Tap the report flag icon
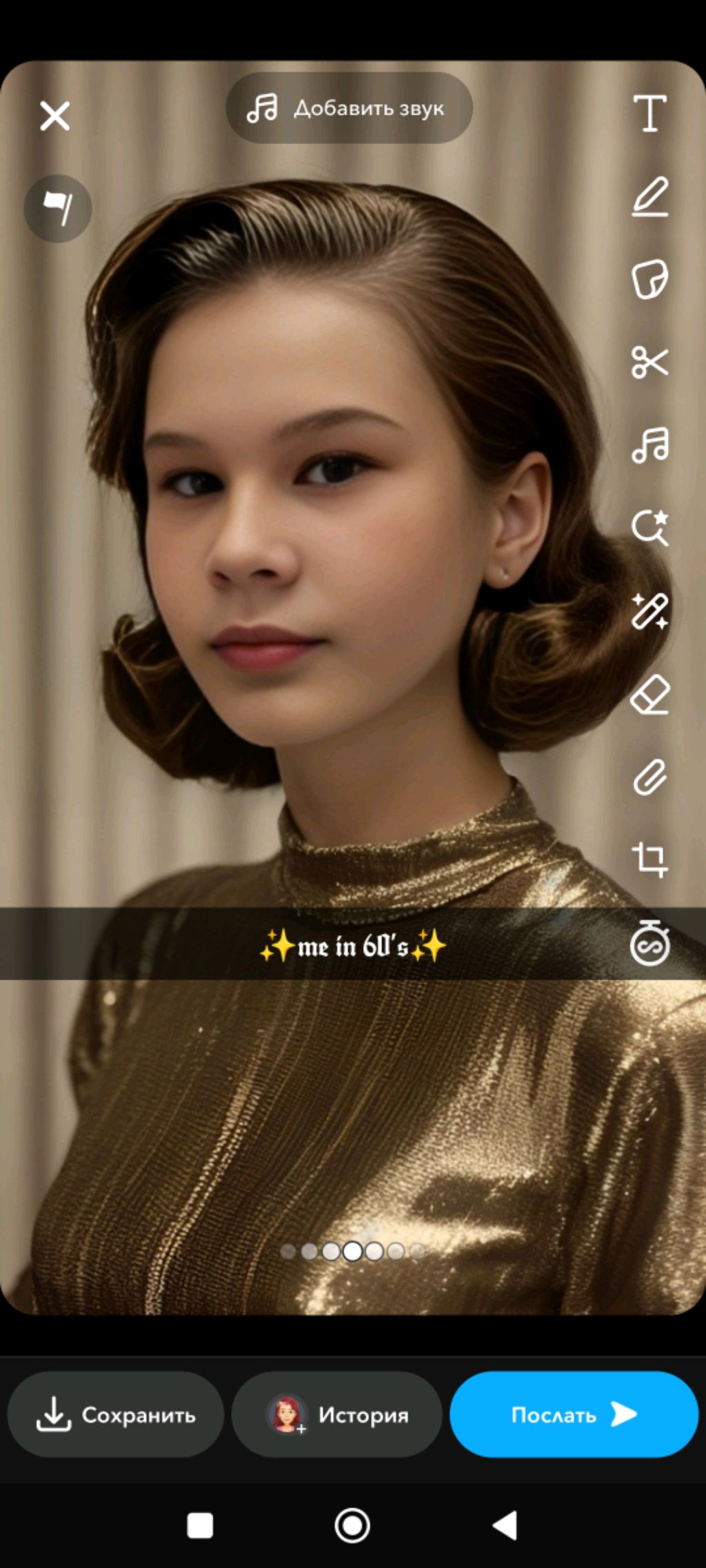The width and height of the screenshot is (706, 1568). pyautogui.click(x=58, y=208)
